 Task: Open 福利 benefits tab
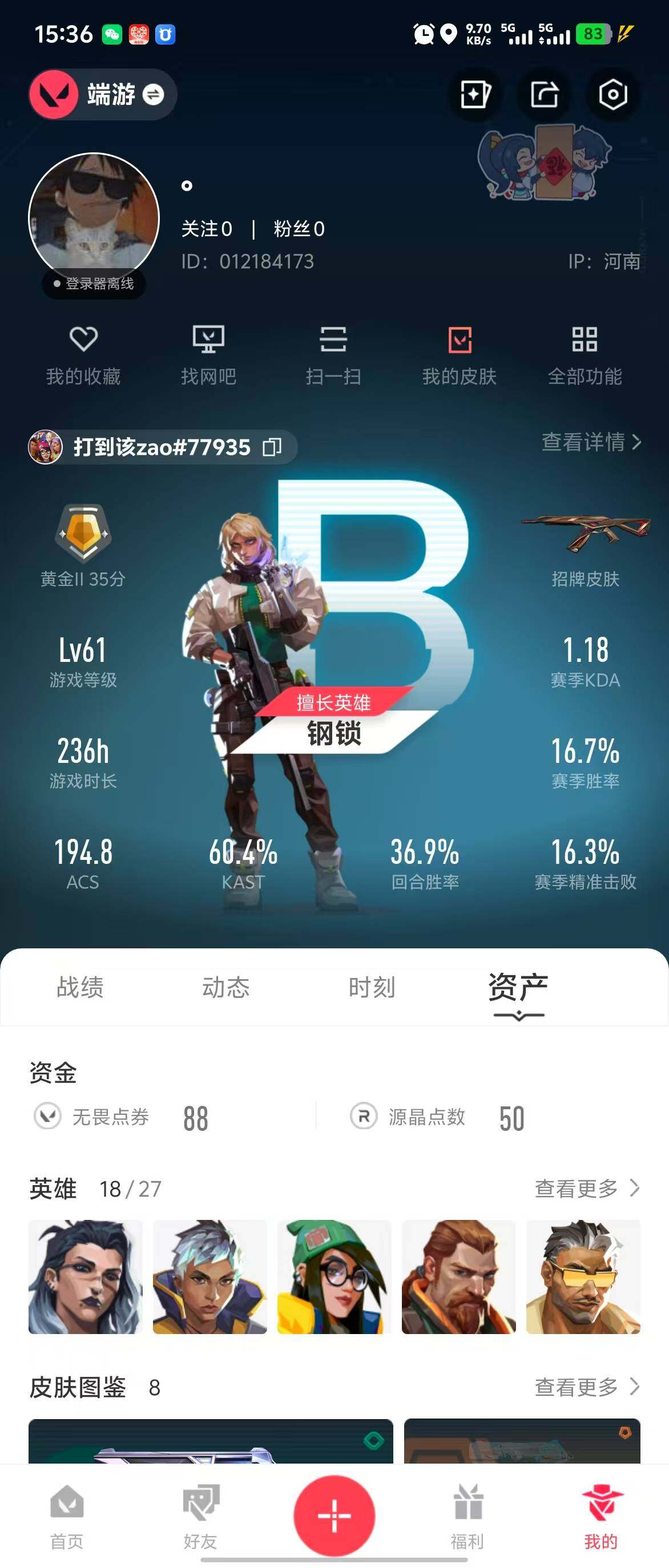click(468, 1516)
